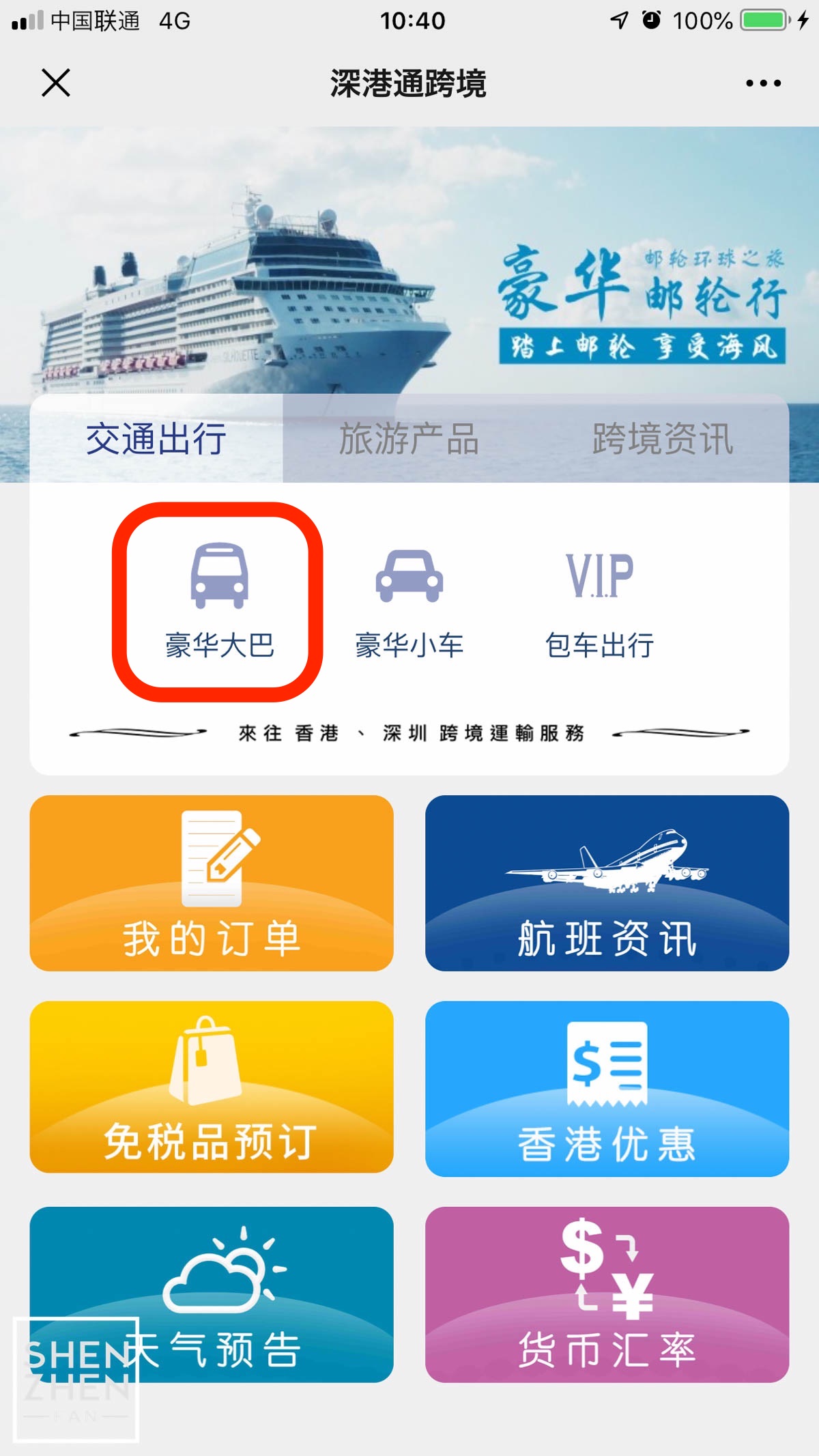The width and height of the screenshot is (819, 1456).
Task: Switch to the 交通出行 tab
Action: coord(156,438)
